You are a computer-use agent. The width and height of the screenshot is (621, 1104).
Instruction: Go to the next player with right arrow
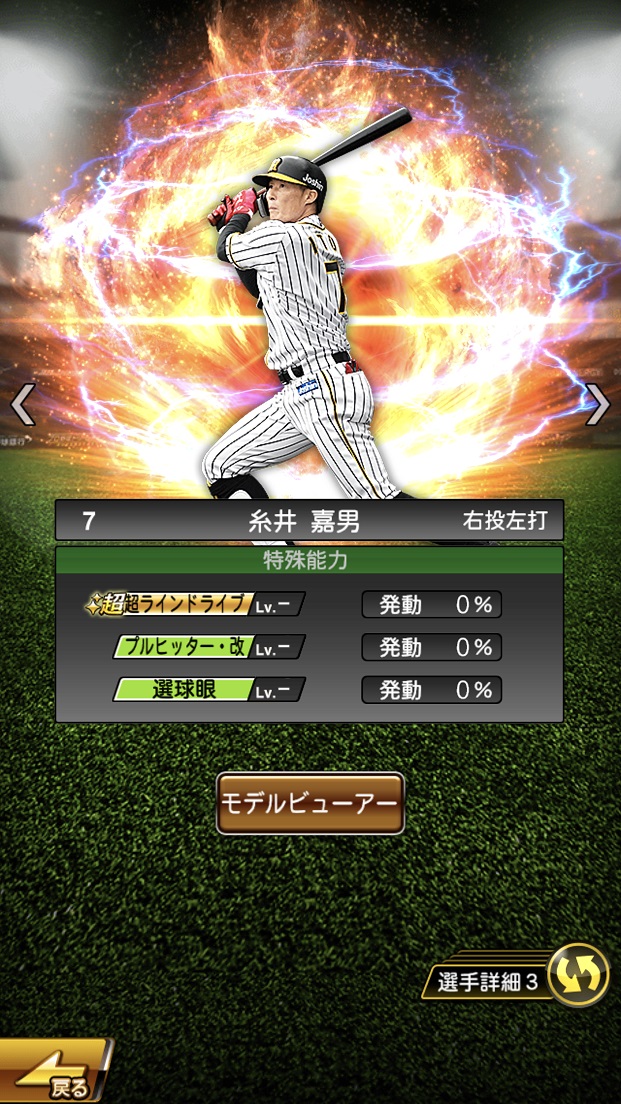(598, 404)
